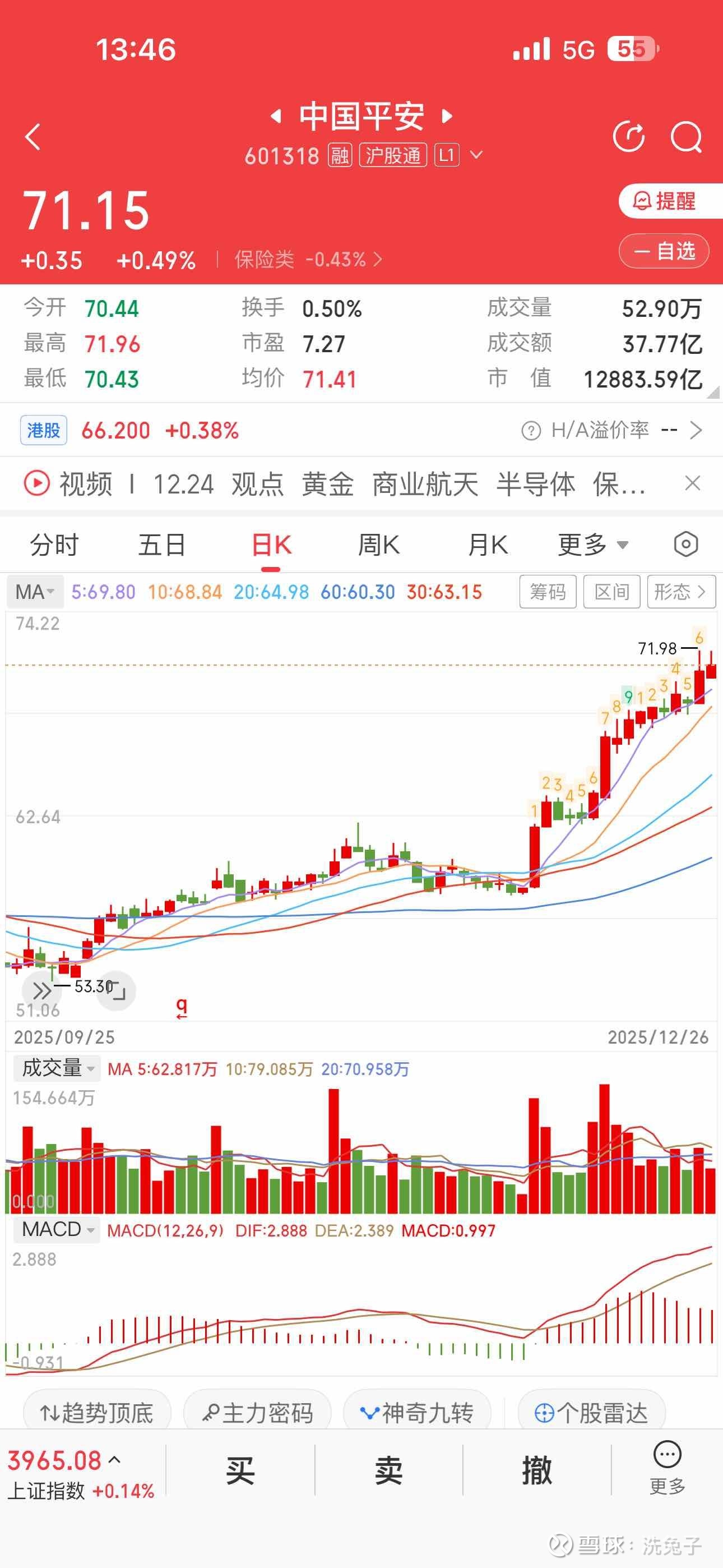723x1568 pixels.
Task: Enable 区间 range selection mode
Action: point(611,591)
